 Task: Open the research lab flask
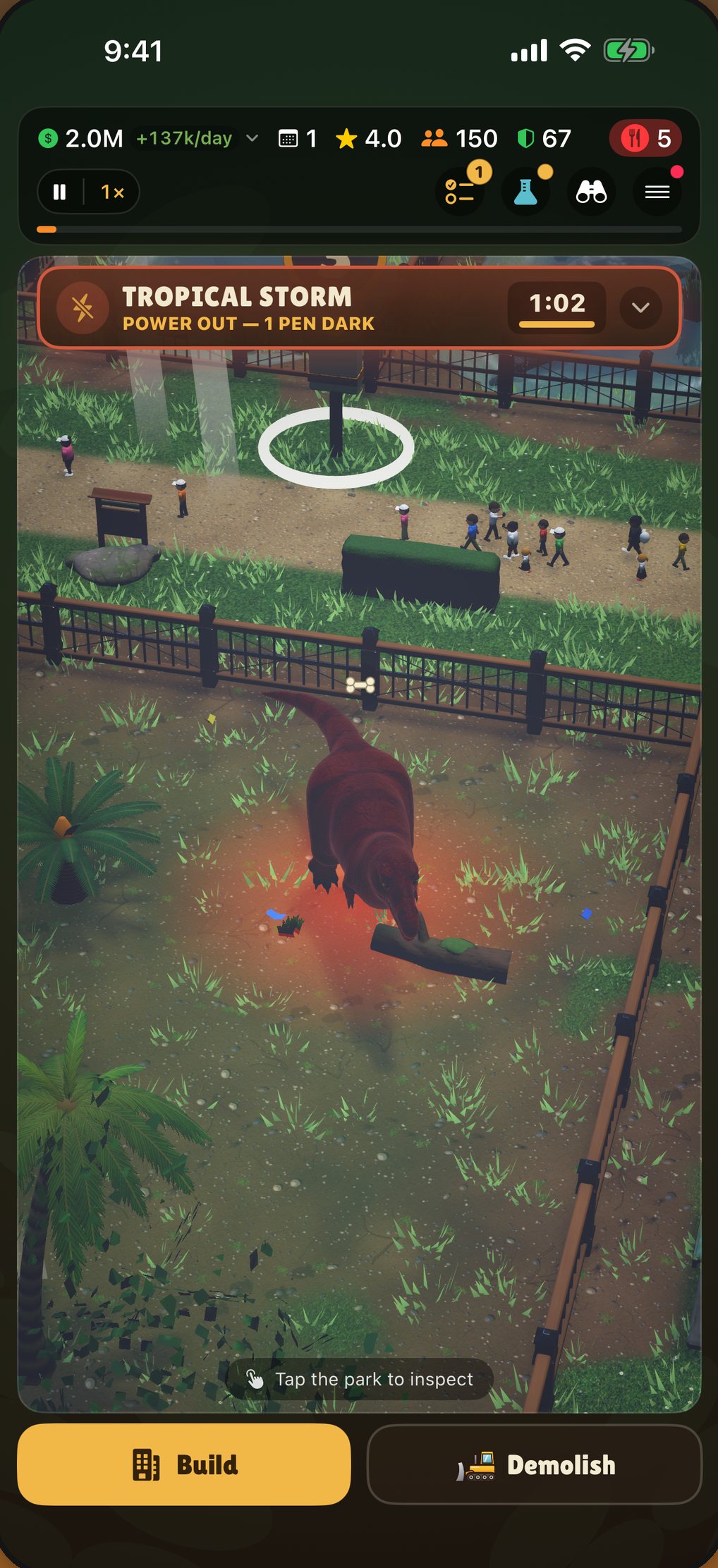[x=525, y=191]
